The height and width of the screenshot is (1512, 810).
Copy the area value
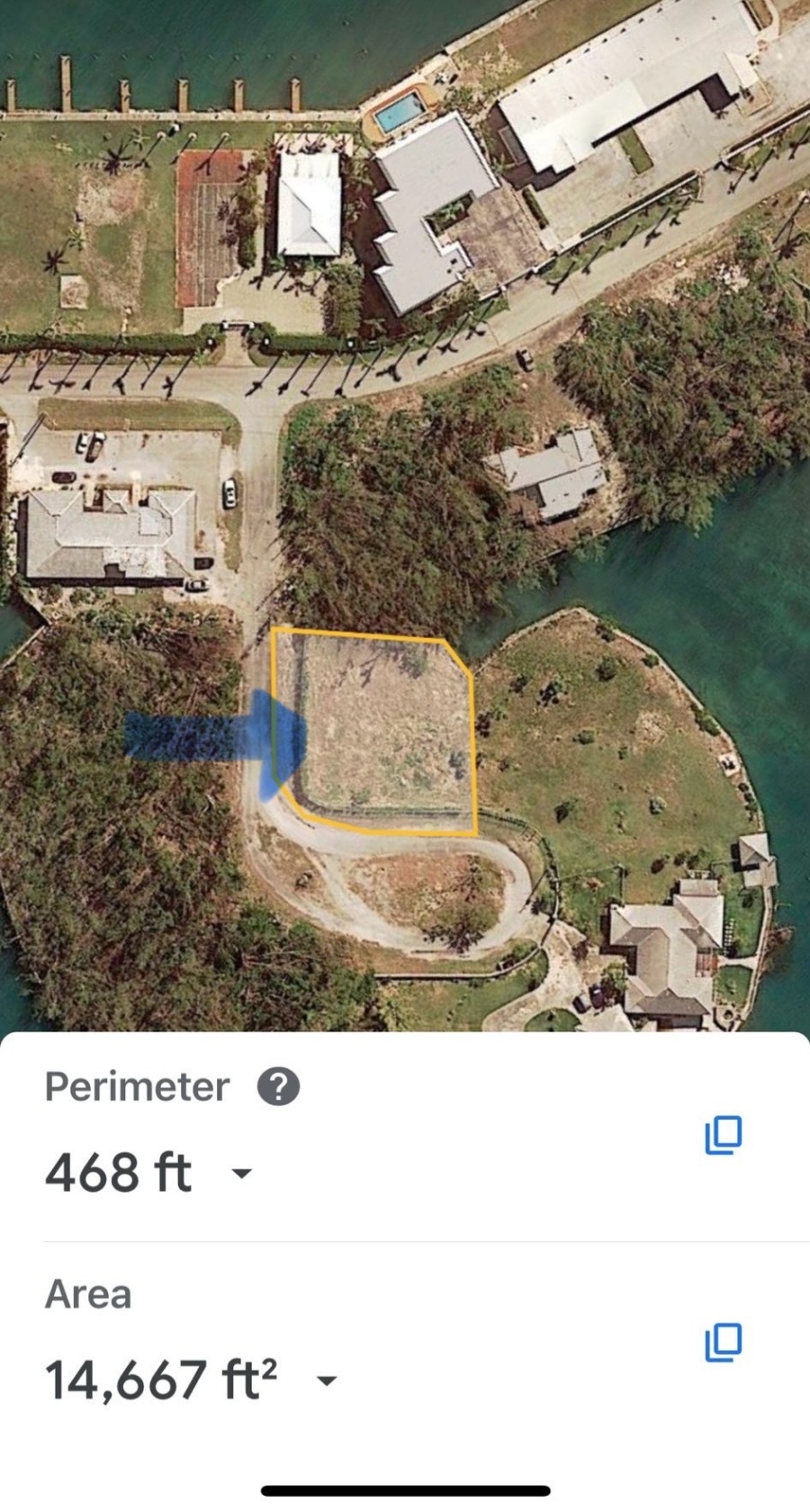pos(724,1342)
